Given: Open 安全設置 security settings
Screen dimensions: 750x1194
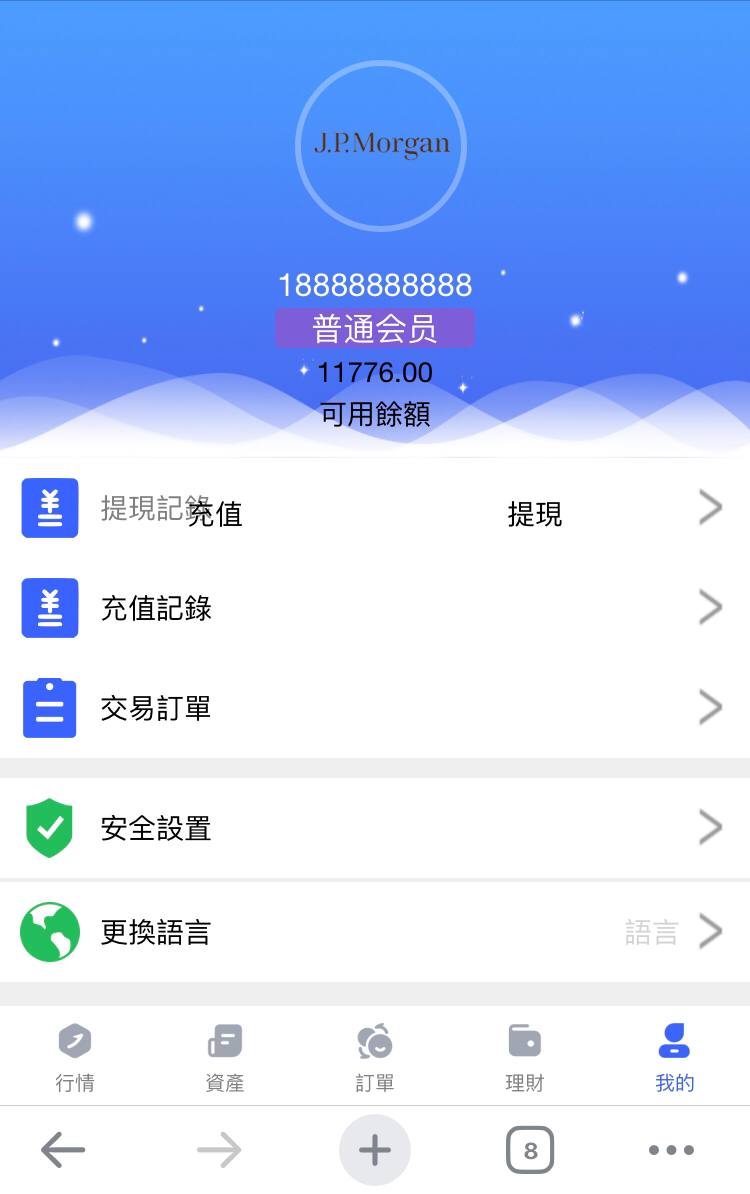Looking at the screenshot, I should (374, 828).
